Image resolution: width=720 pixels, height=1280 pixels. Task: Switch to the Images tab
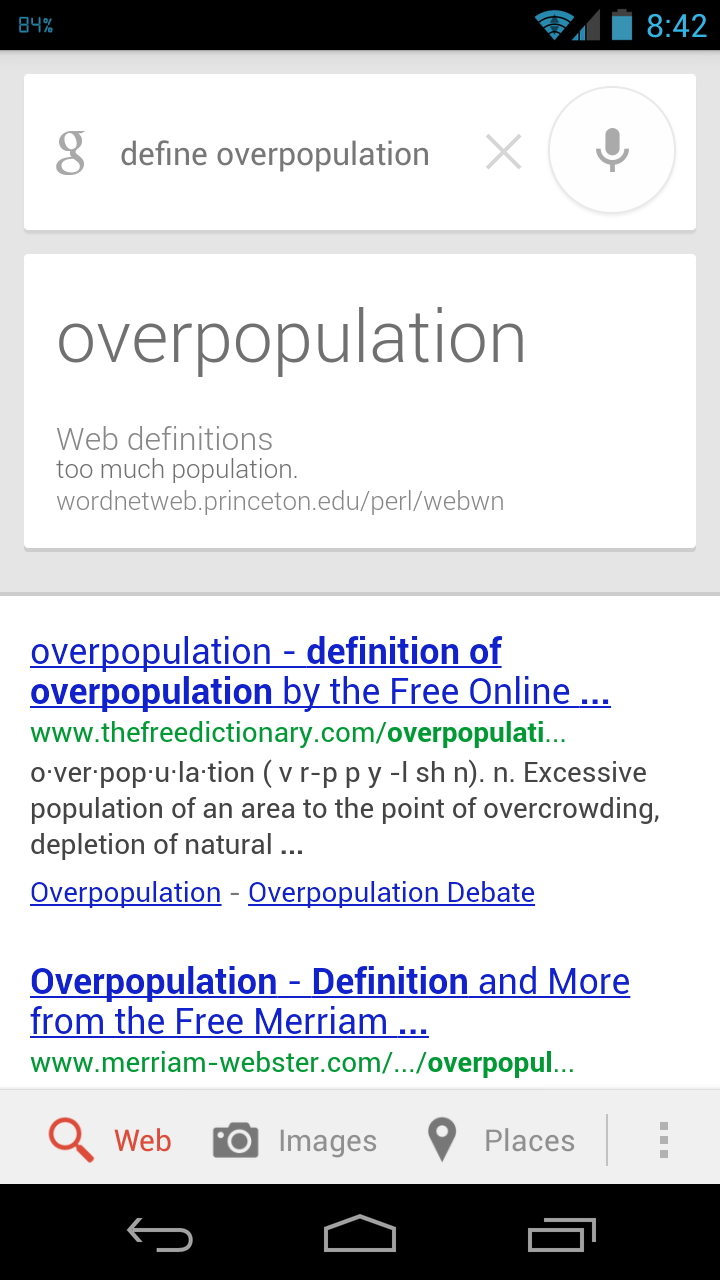[x=295, y=1140]
